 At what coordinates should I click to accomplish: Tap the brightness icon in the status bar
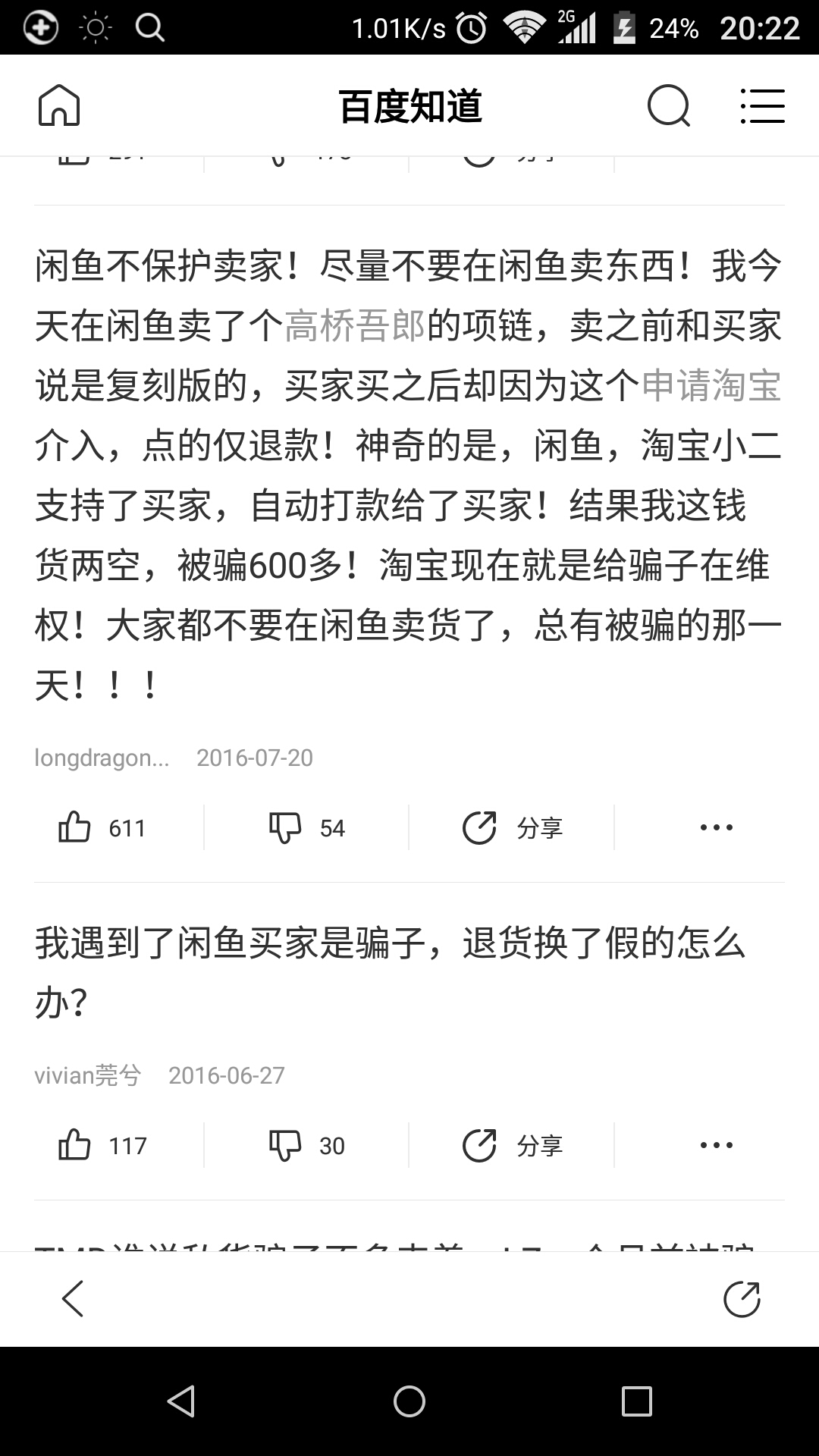[94, 28]
